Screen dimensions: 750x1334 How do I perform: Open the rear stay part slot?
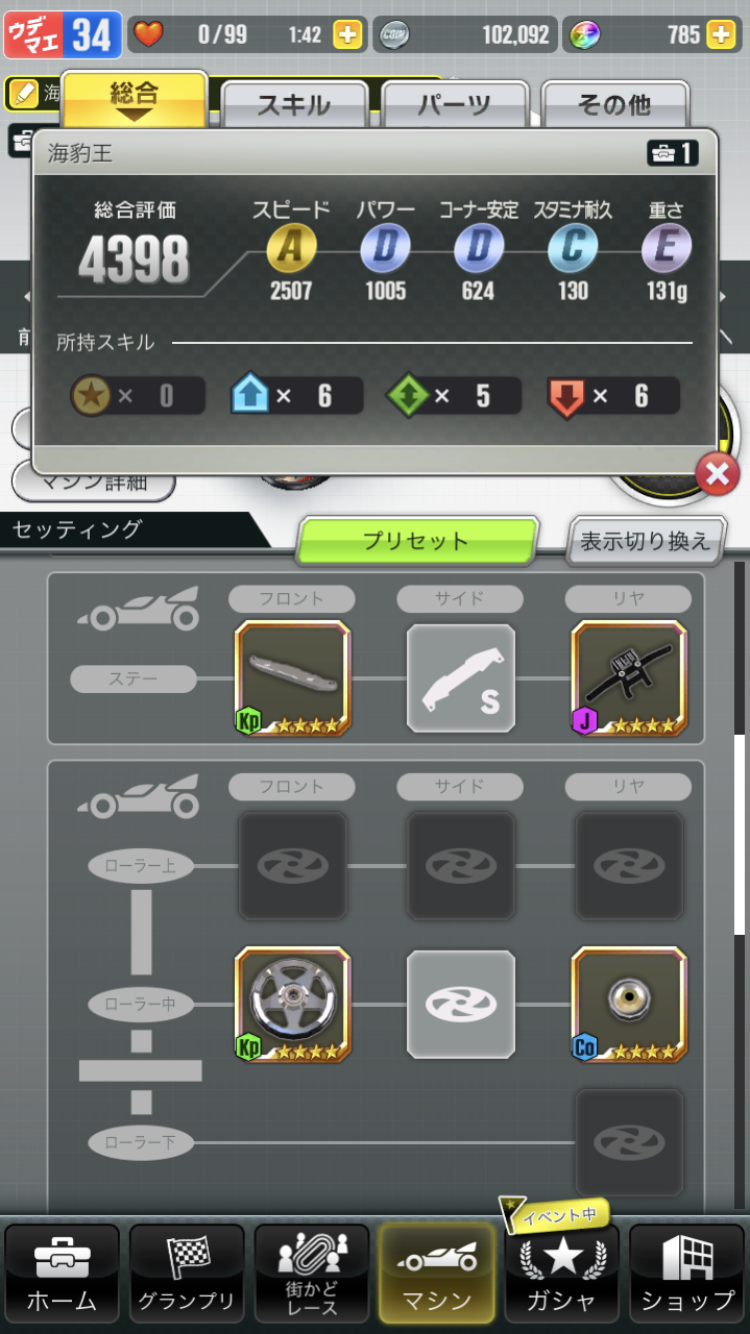(x=629, y=679)
